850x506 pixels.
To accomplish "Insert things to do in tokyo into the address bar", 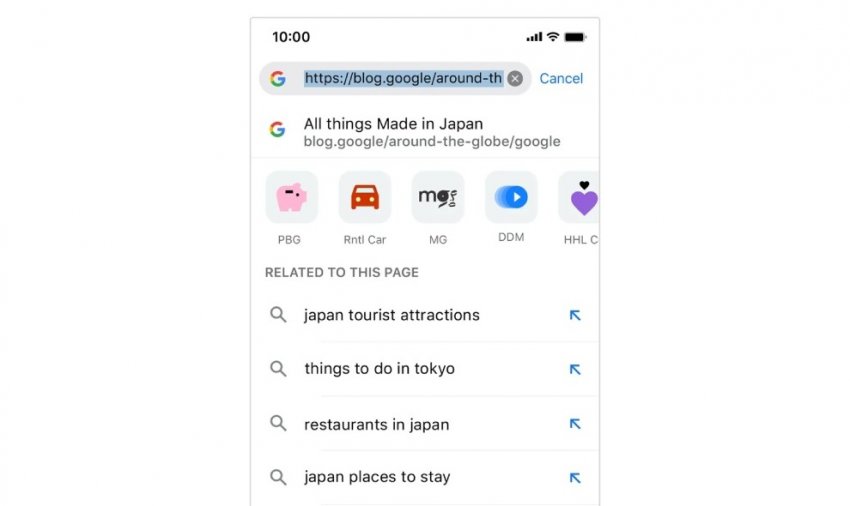I will point(575,369).
